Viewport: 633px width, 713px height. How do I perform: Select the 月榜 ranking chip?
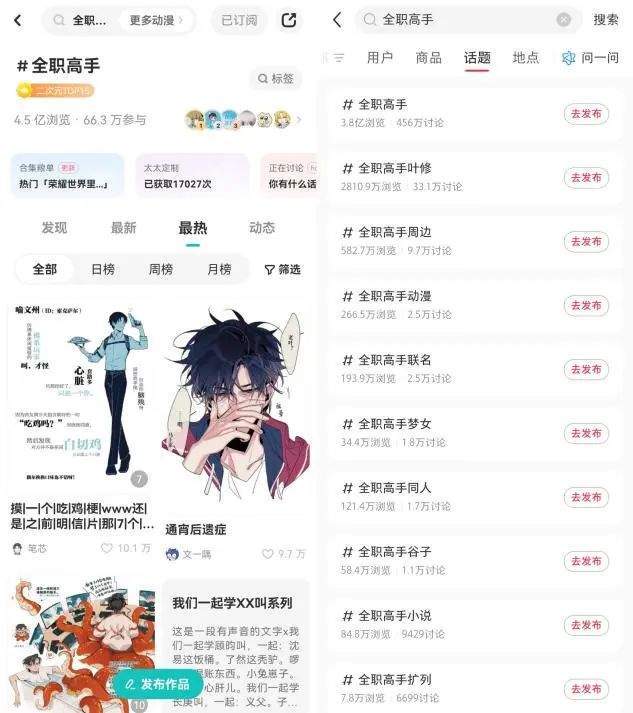pos(219,269)
